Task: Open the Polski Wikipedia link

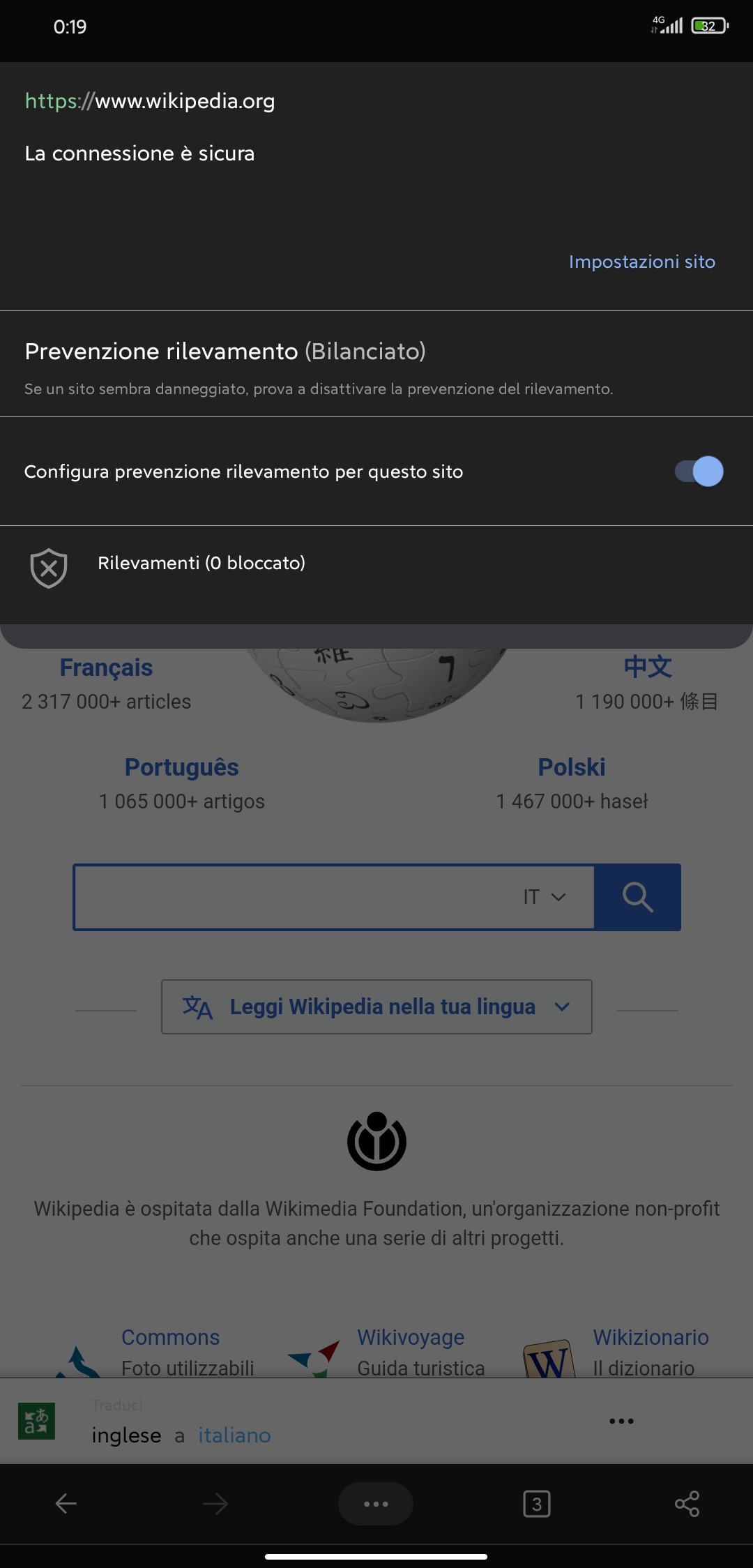Action: [572, 767]
